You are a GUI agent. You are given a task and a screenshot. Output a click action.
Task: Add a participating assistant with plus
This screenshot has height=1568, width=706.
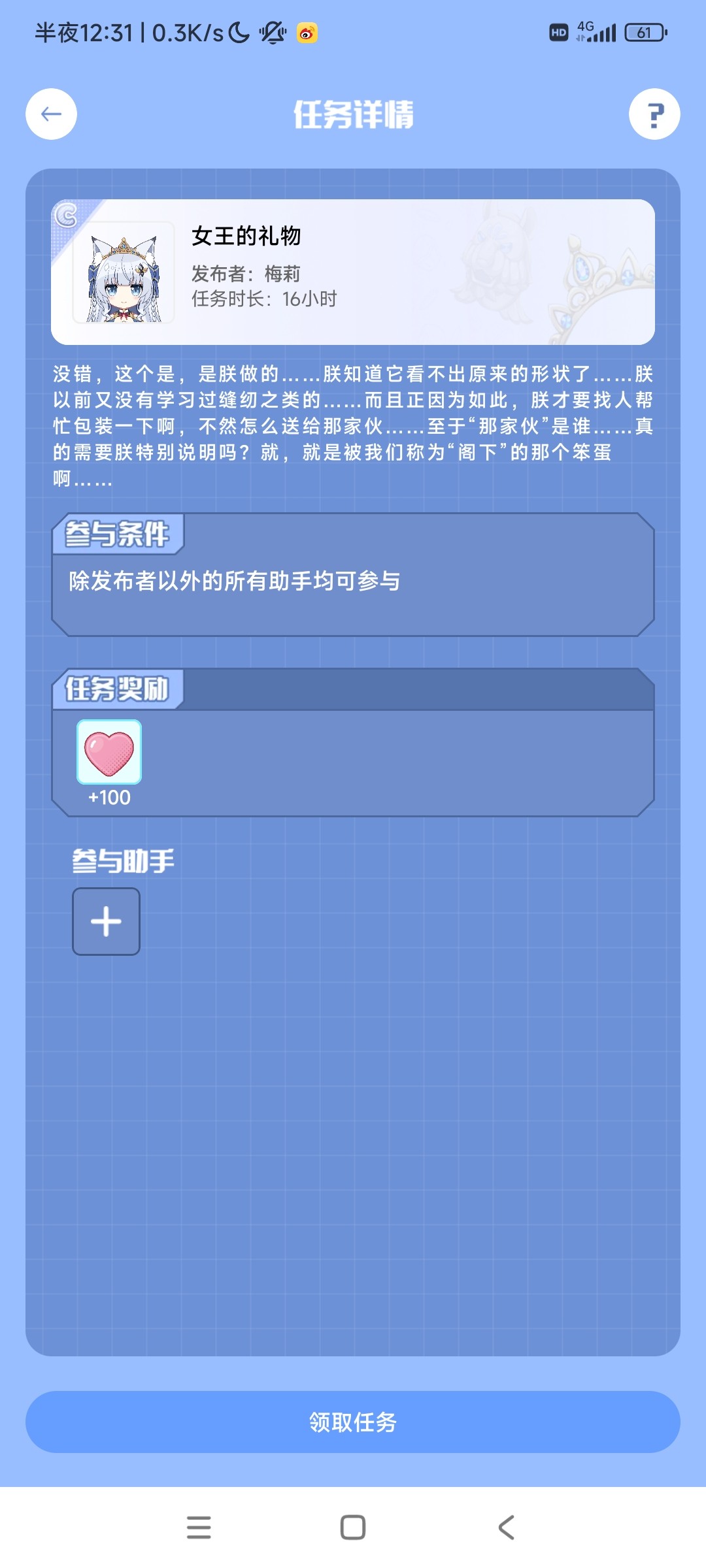tap(106, 921)
